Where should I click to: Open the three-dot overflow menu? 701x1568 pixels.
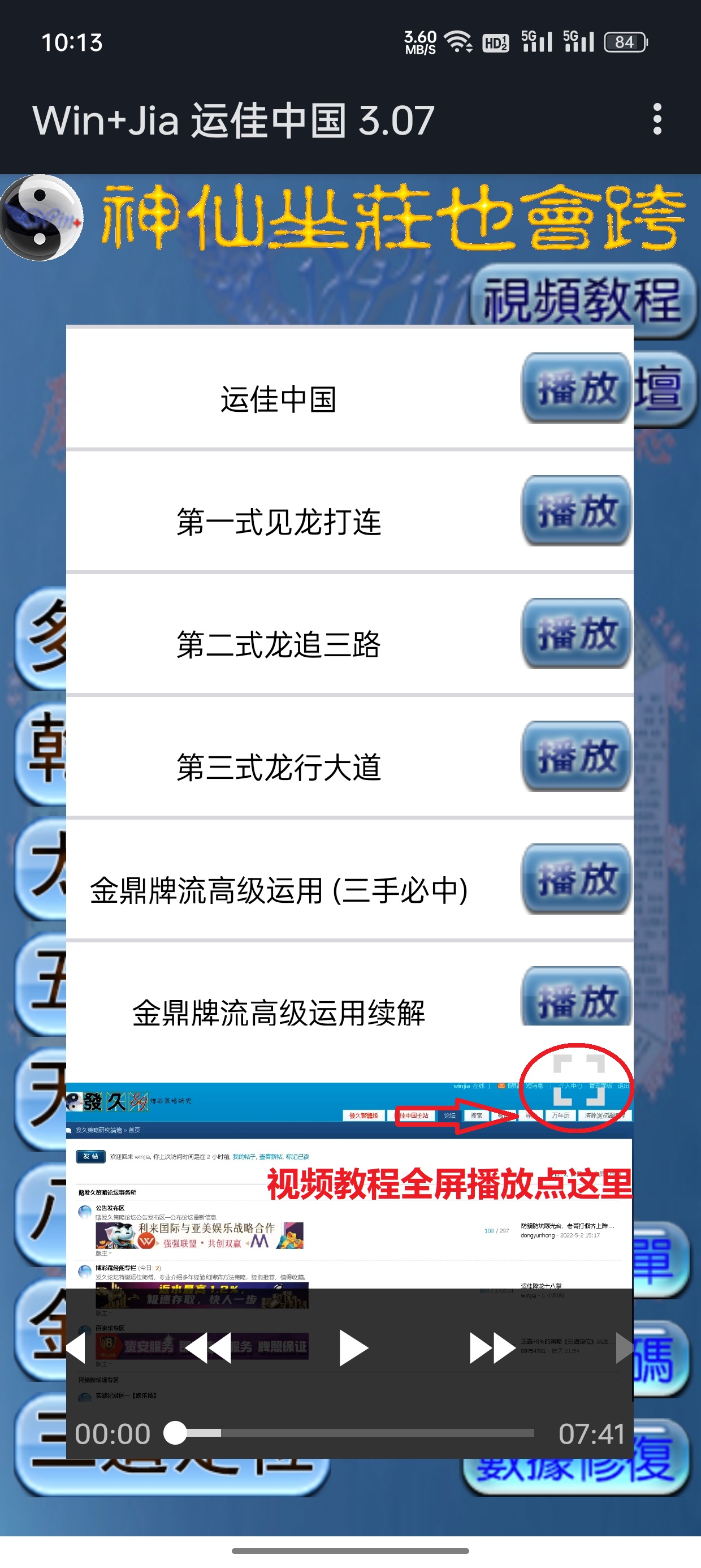[x=656, y=119]
